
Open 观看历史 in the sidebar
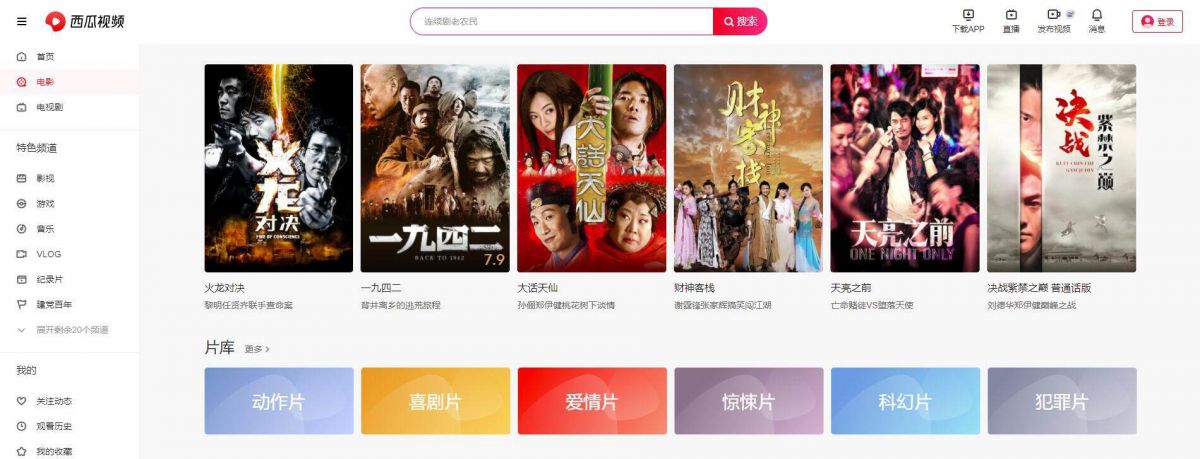tap(54, 426)
